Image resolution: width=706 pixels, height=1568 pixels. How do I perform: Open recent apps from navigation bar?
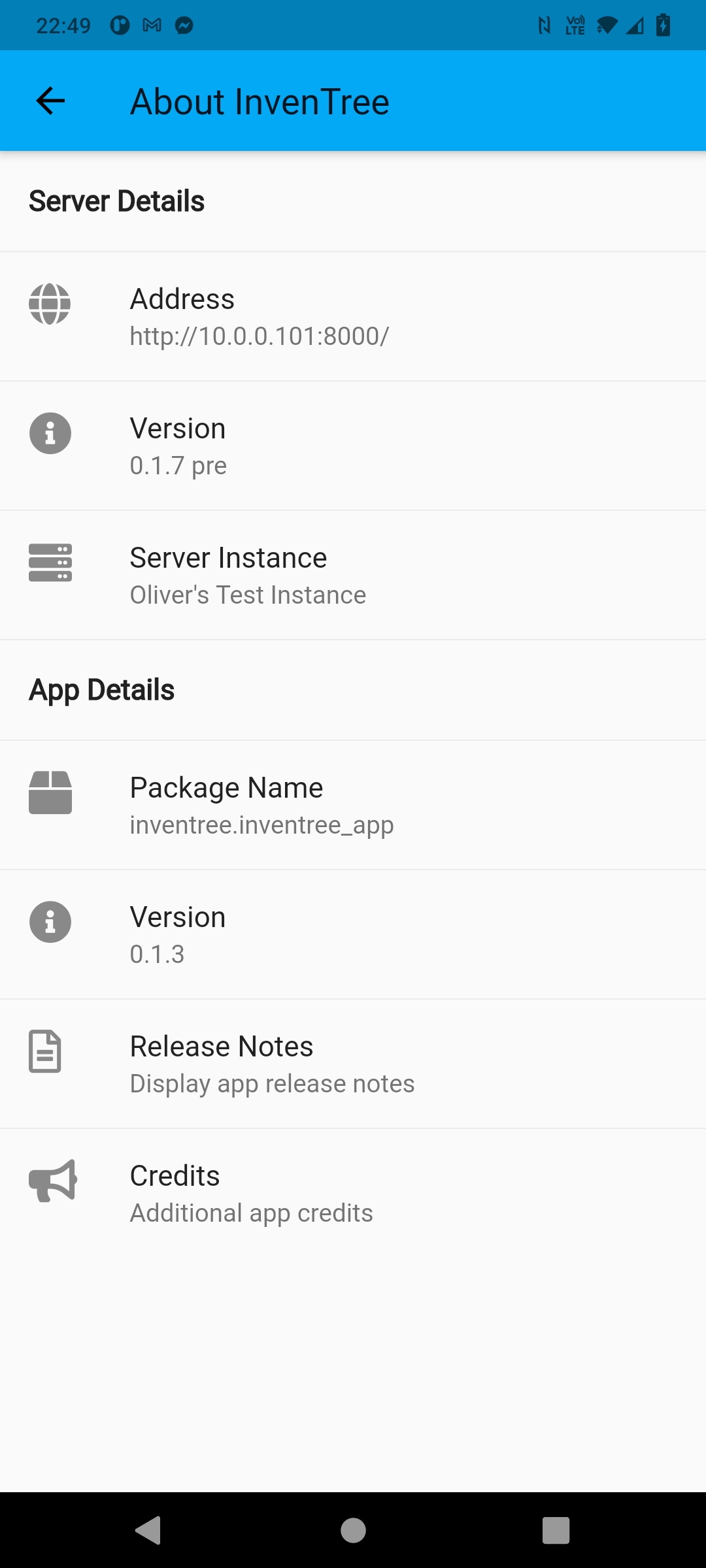click(556, 1530)
